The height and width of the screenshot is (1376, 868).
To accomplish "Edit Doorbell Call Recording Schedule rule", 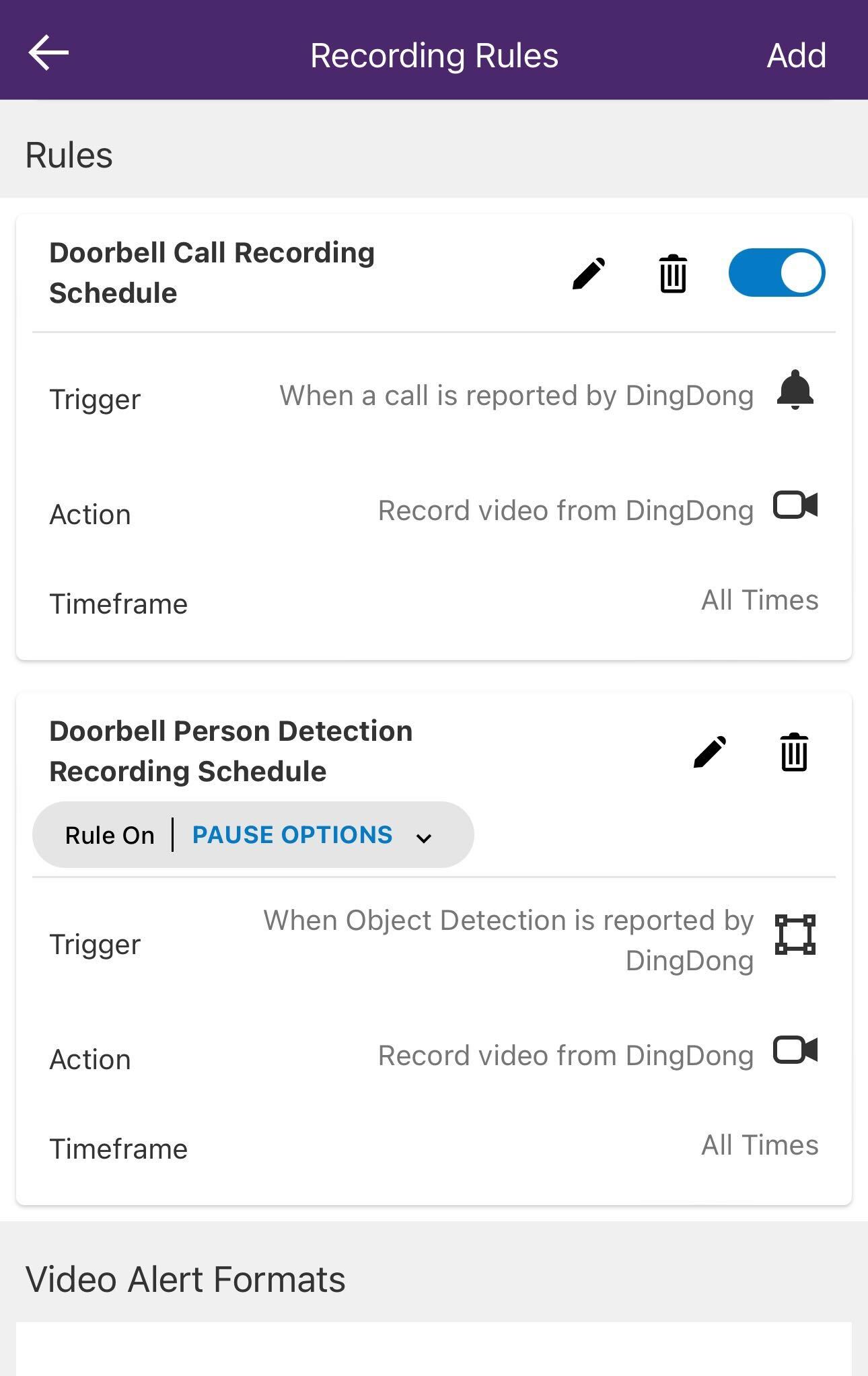I will point(589,273).
